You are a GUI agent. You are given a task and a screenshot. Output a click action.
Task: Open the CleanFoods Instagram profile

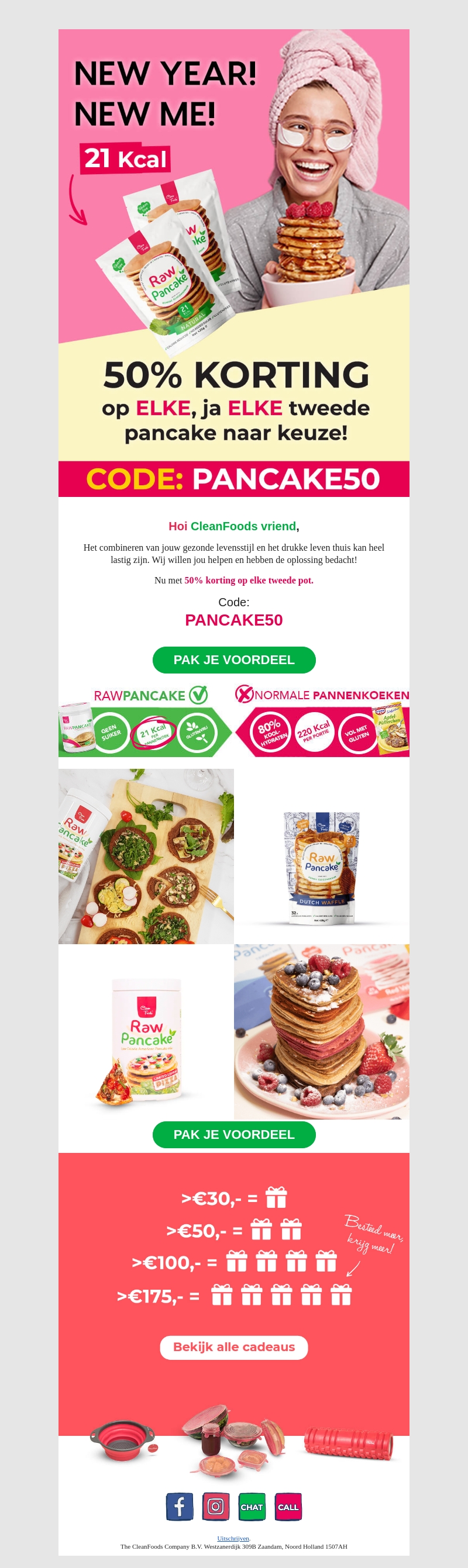coord(216,1507)
